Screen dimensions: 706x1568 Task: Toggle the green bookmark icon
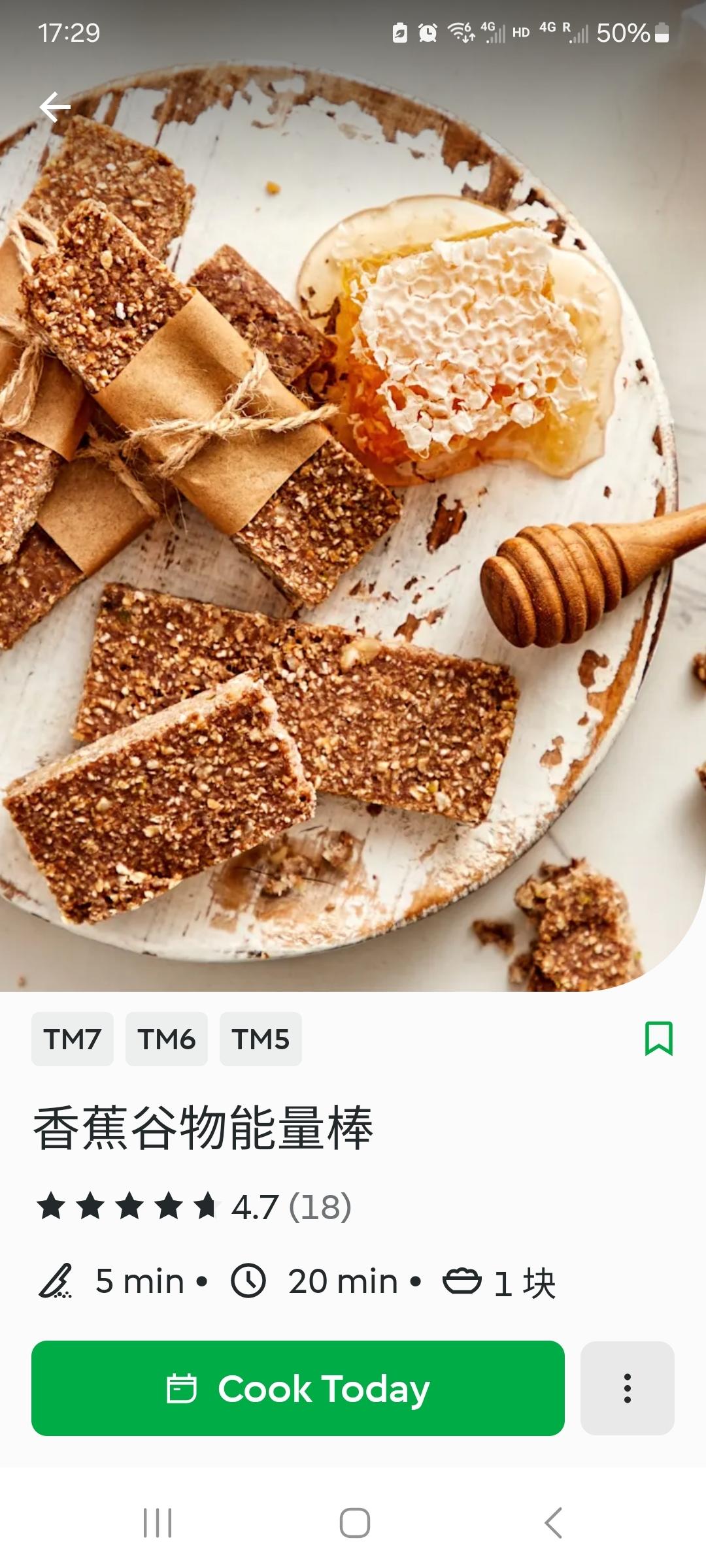click(x=658, y=1038)
